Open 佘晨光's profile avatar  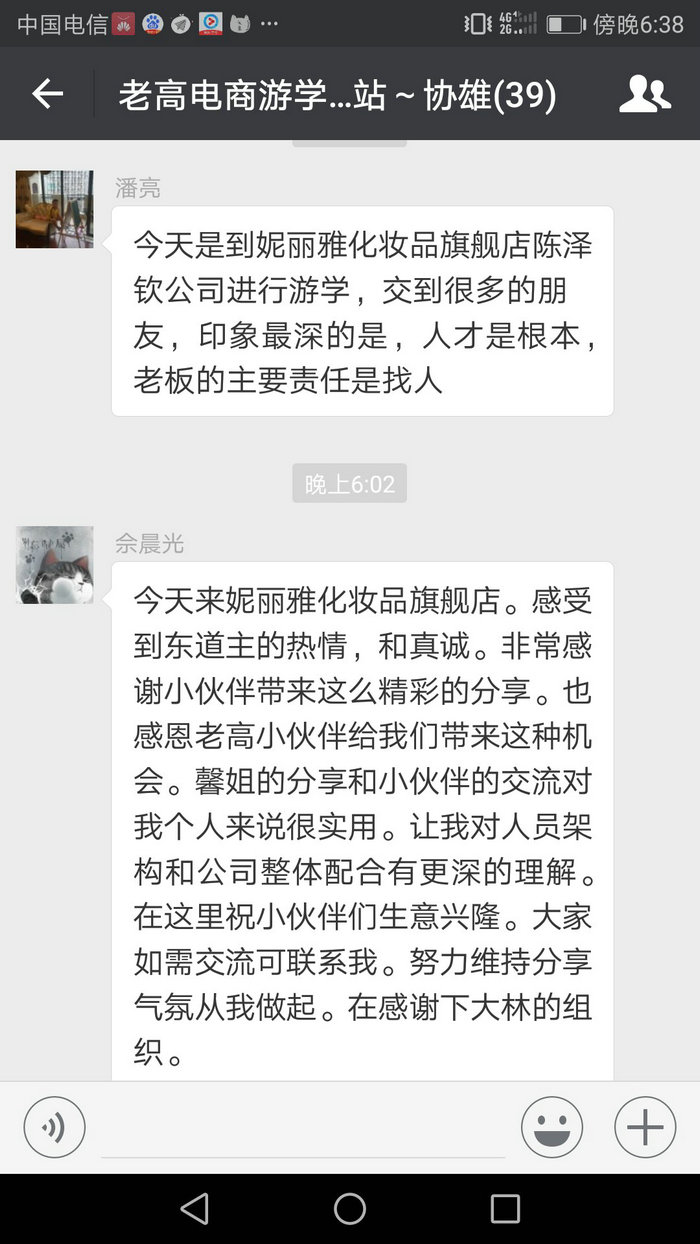click(55, 565)
